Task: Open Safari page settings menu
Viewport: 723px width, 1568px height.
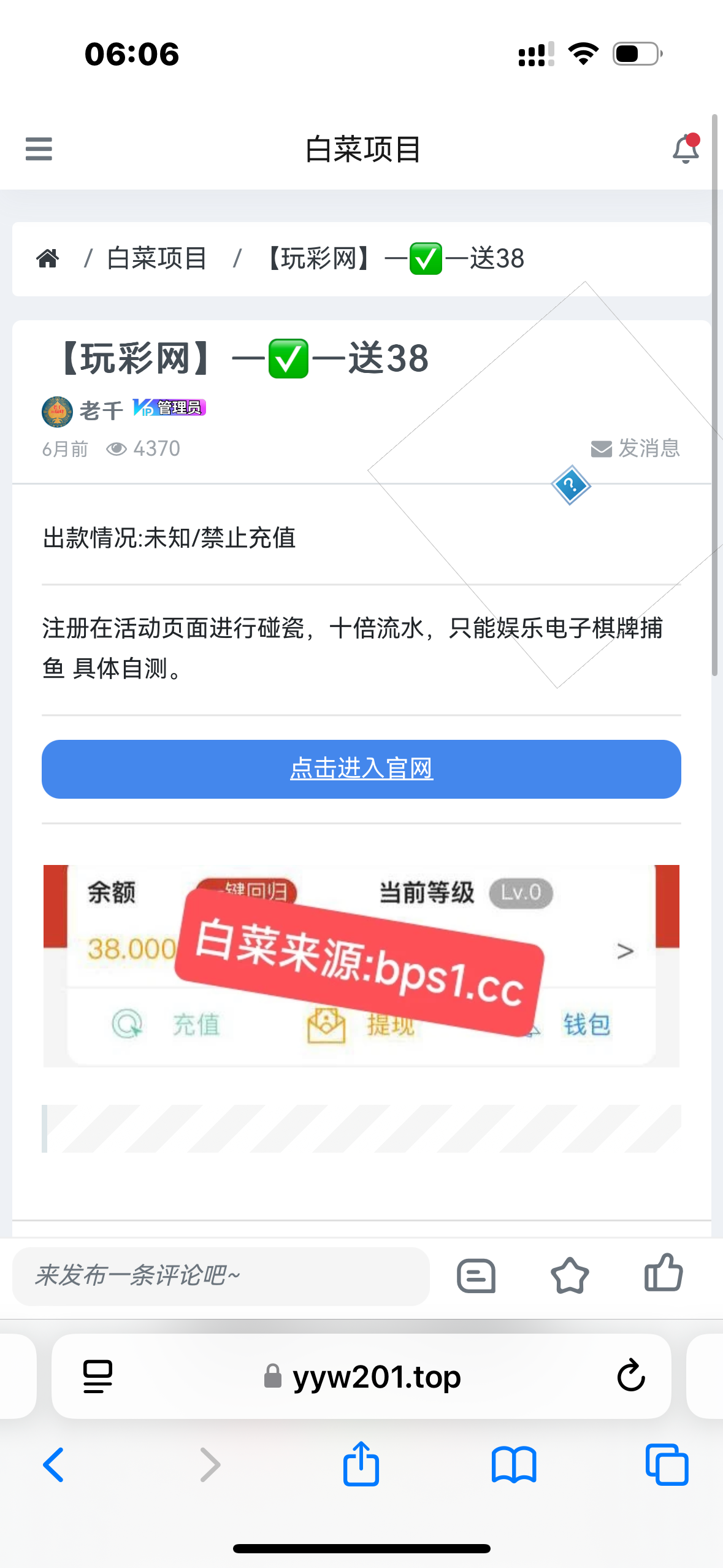Action: (98, 1377)
